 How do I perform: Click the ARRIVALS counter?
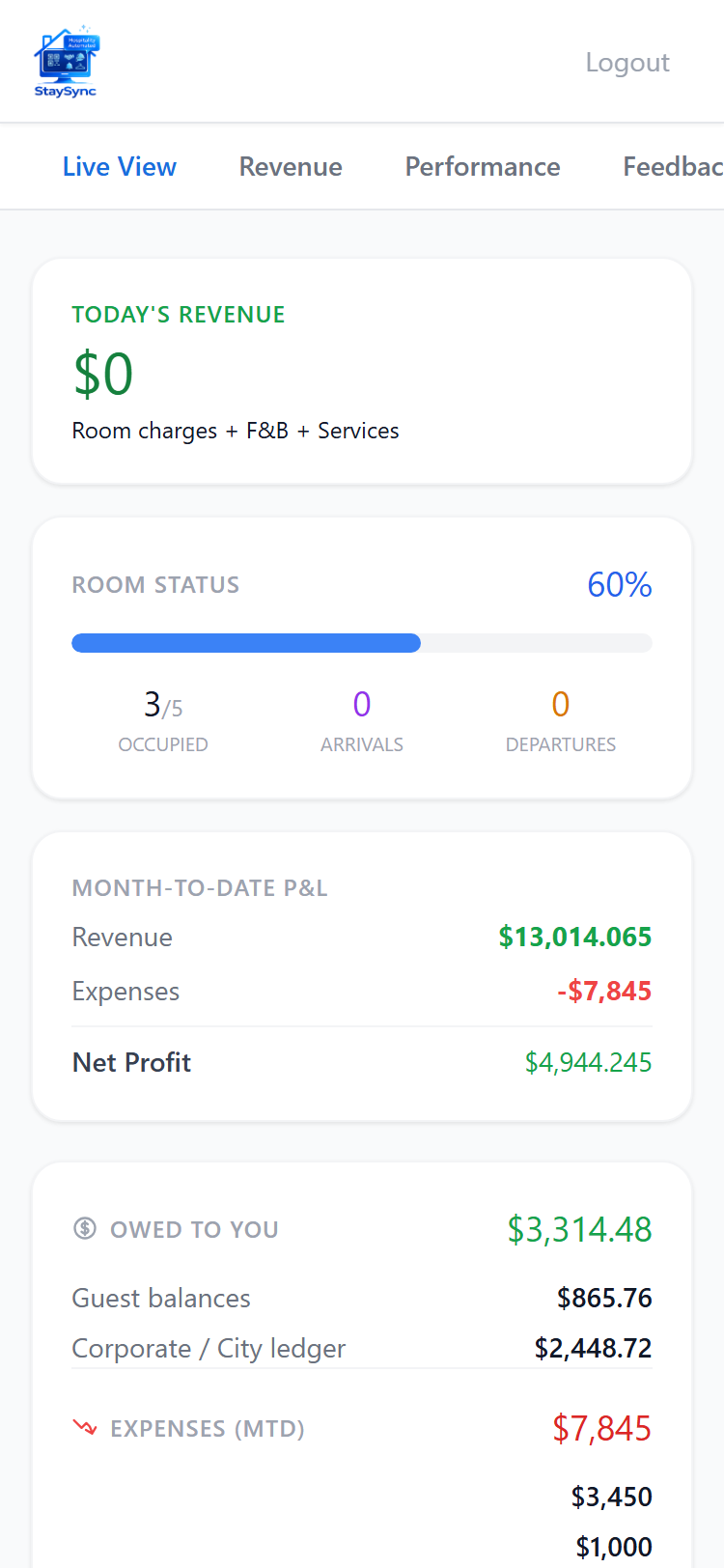click(x=362, y=719)
